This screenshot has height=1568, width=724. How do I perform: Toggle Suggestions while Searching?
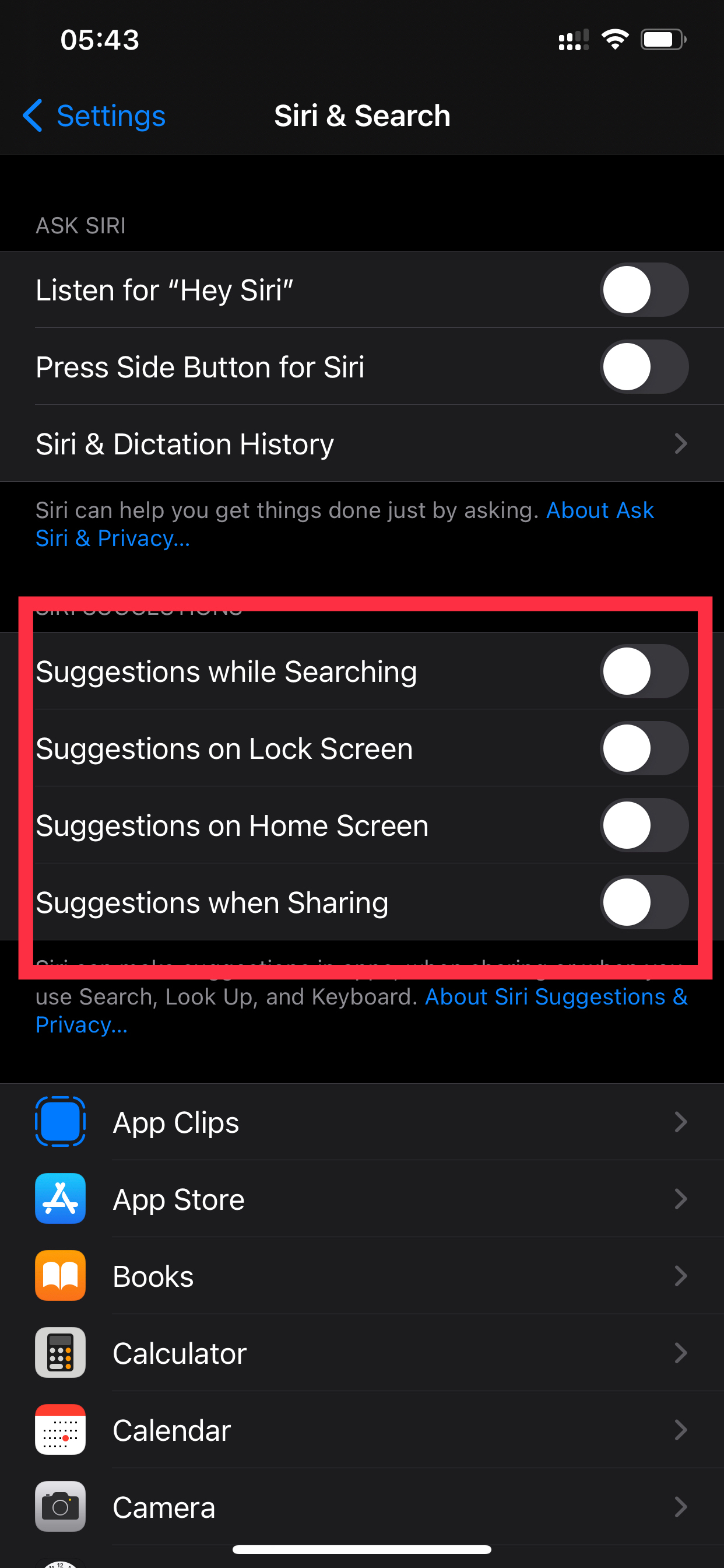tap(644, 671)
